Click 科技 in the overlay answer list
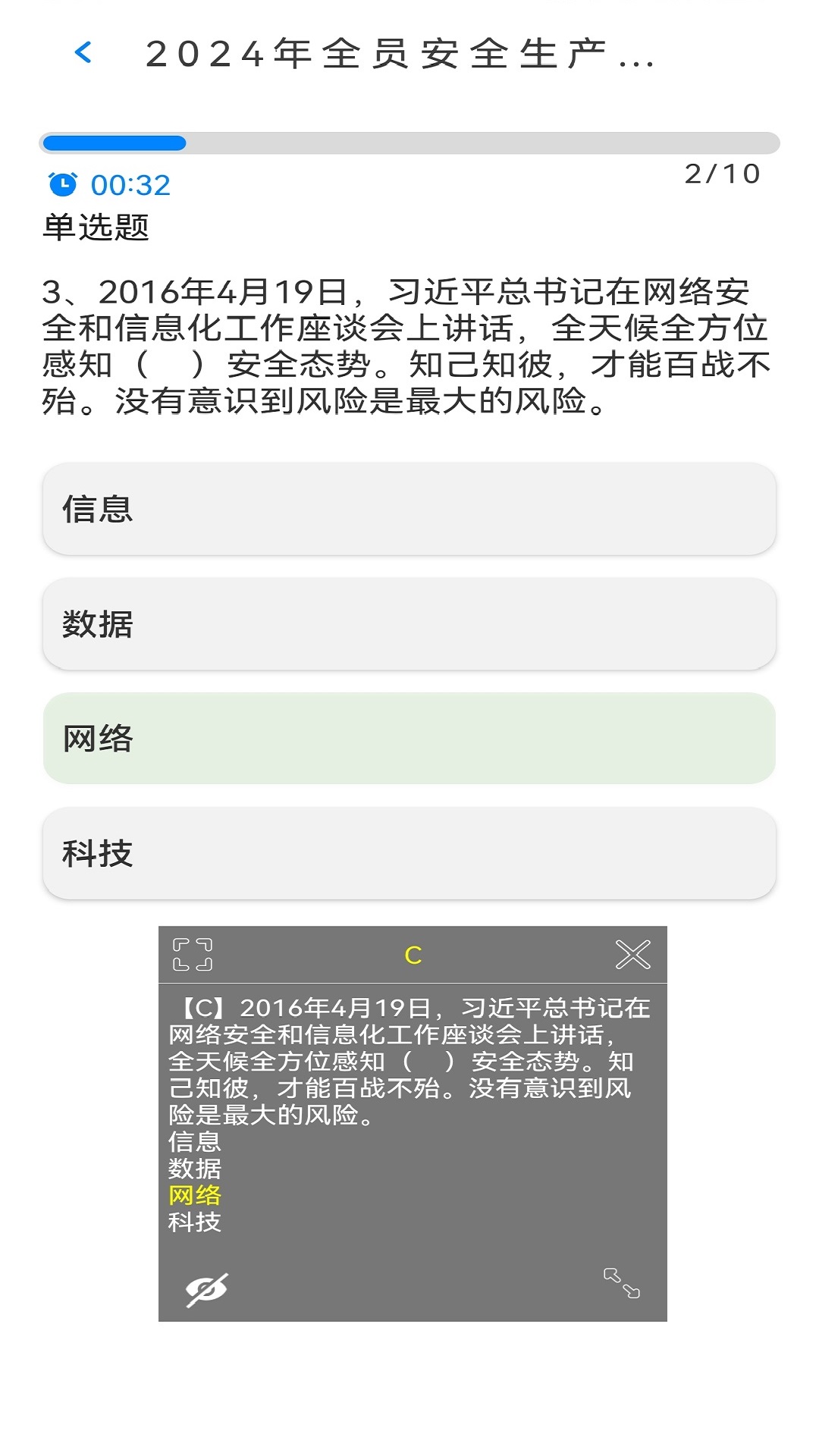The width and height of the screenshot is (819, 1456). [194, 1222]
